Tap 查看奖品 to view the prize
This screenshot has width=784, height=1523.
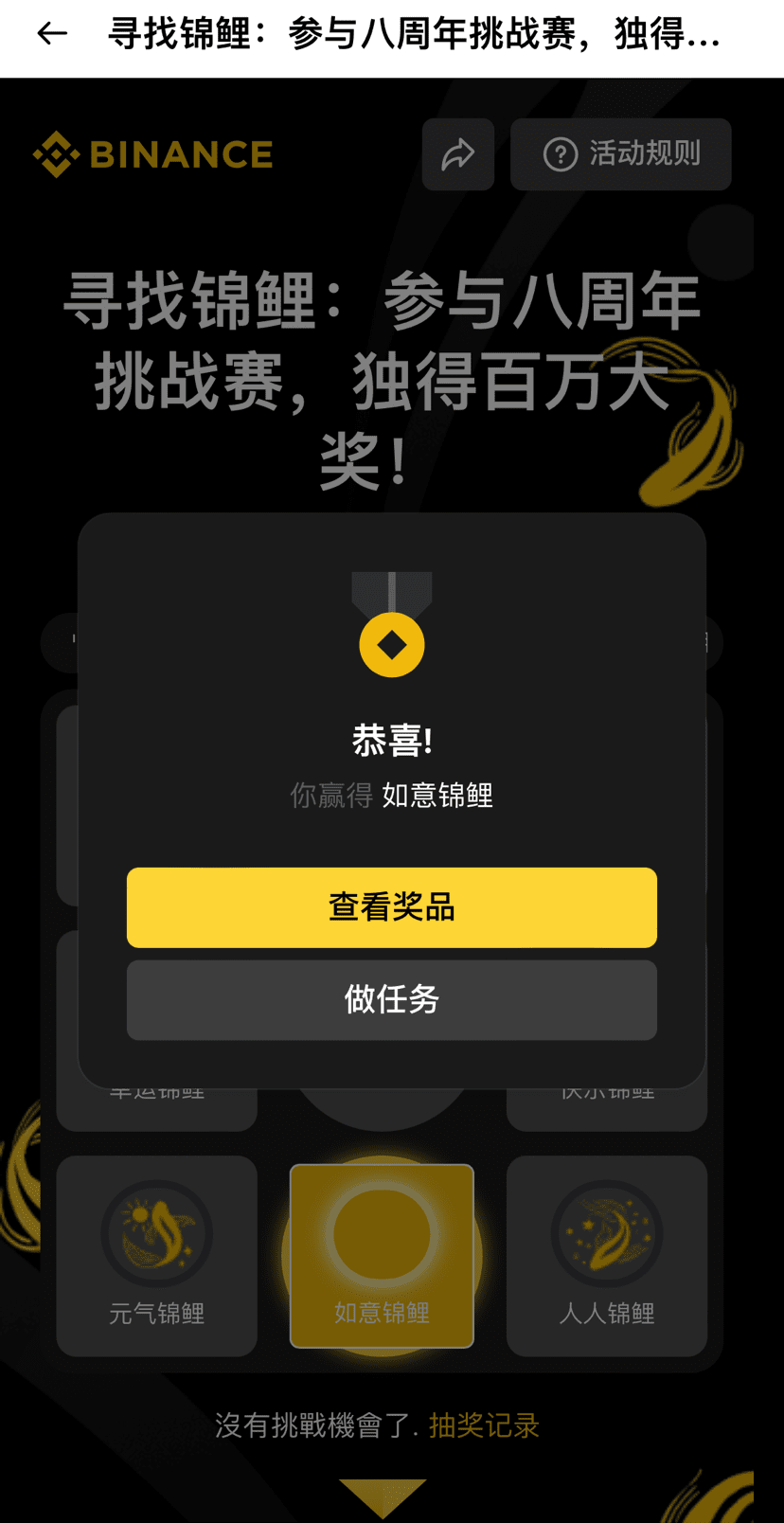pos(392,907)
